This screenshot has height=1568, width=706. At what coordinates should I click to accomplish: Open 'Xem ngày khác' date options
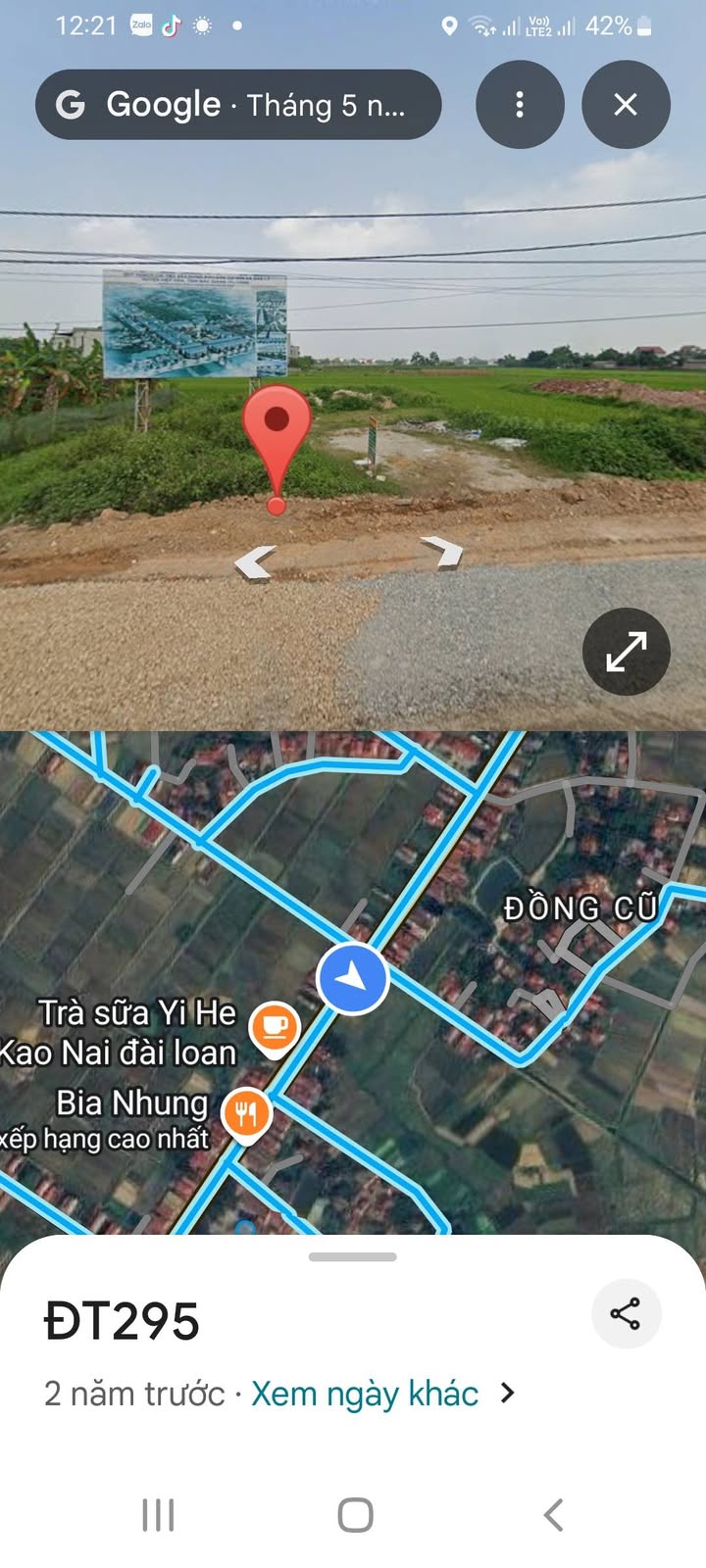(382, 1394)
